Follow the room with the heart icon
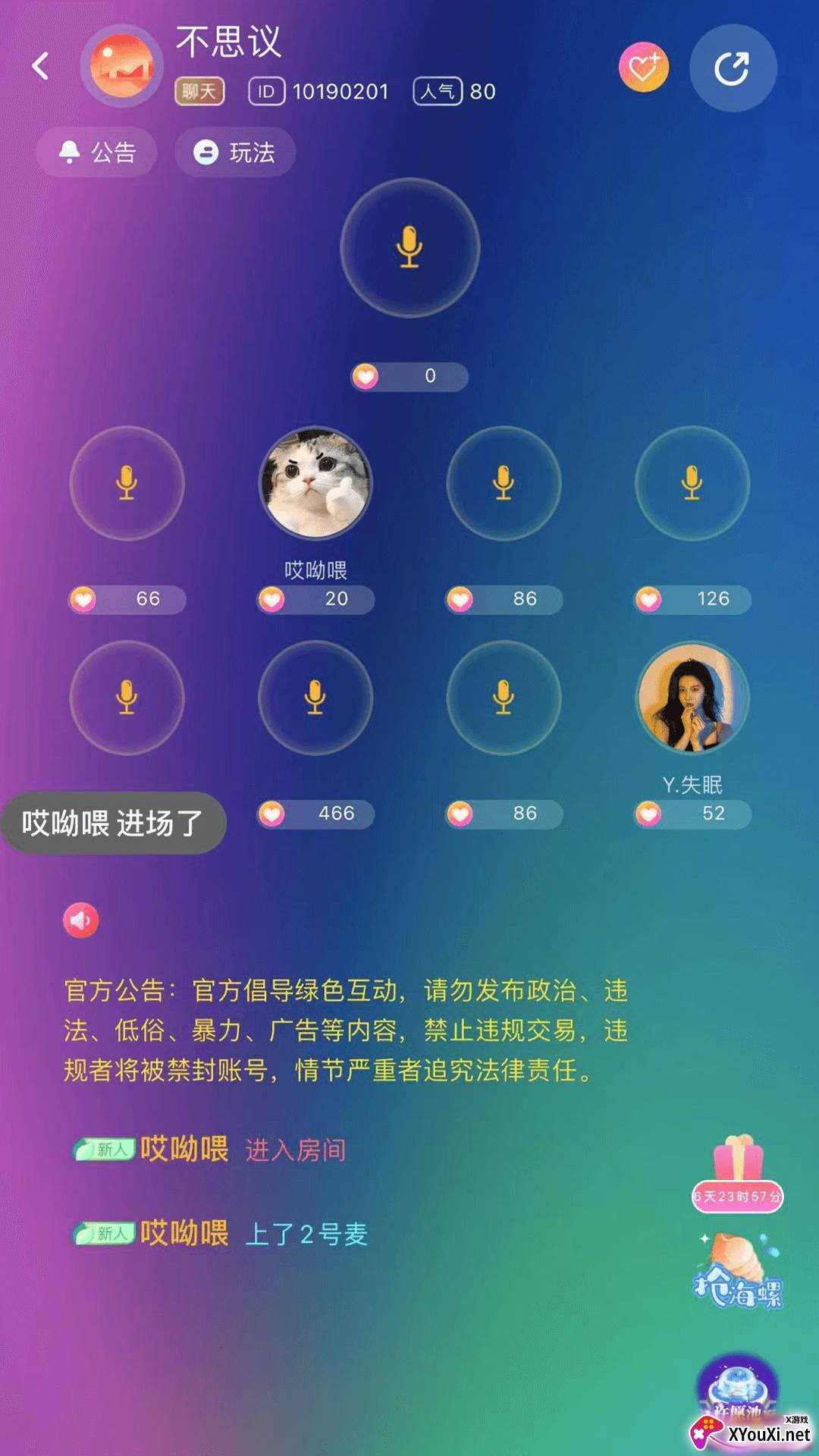This screenshot has height=1456, width=819. [x=643, y=67]
